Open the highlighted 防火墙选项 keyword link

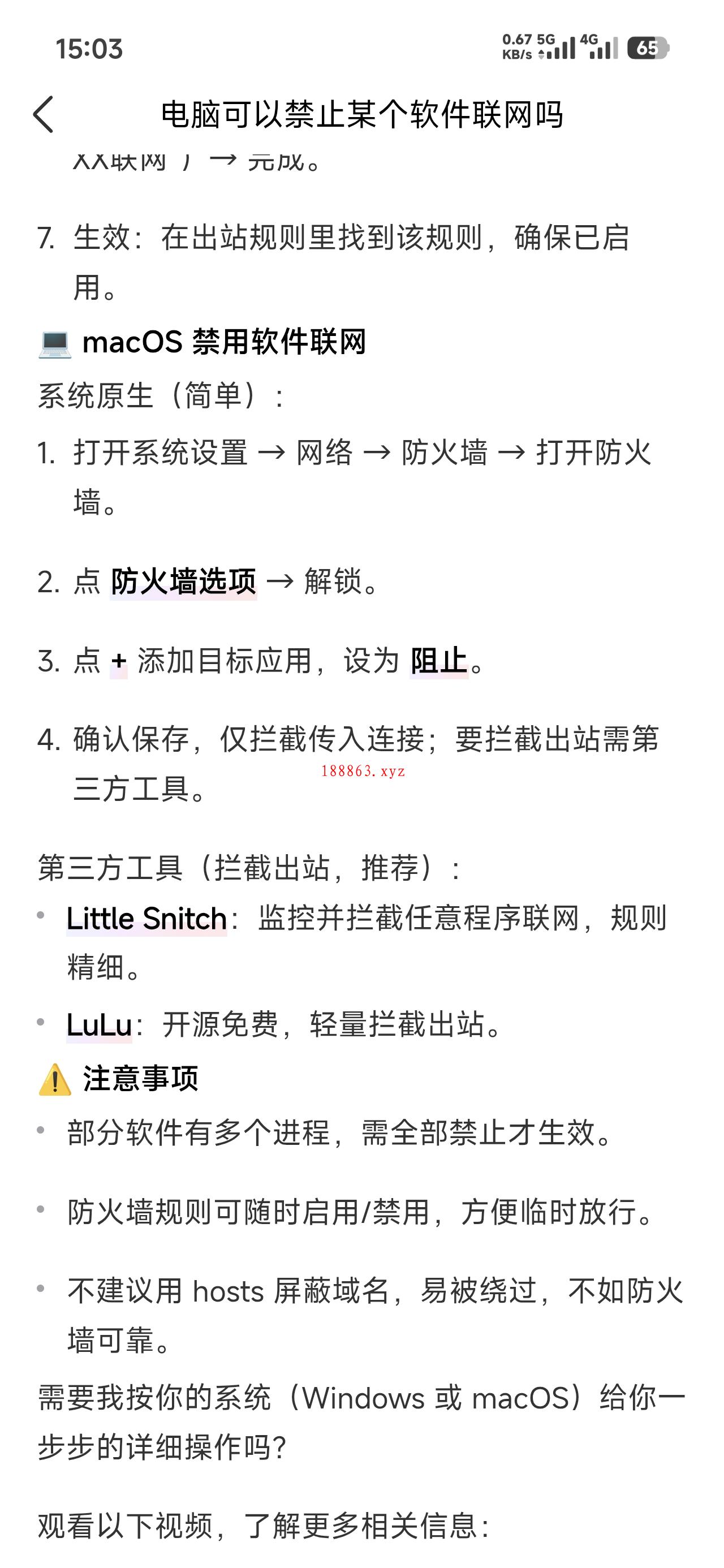point(183,581)
